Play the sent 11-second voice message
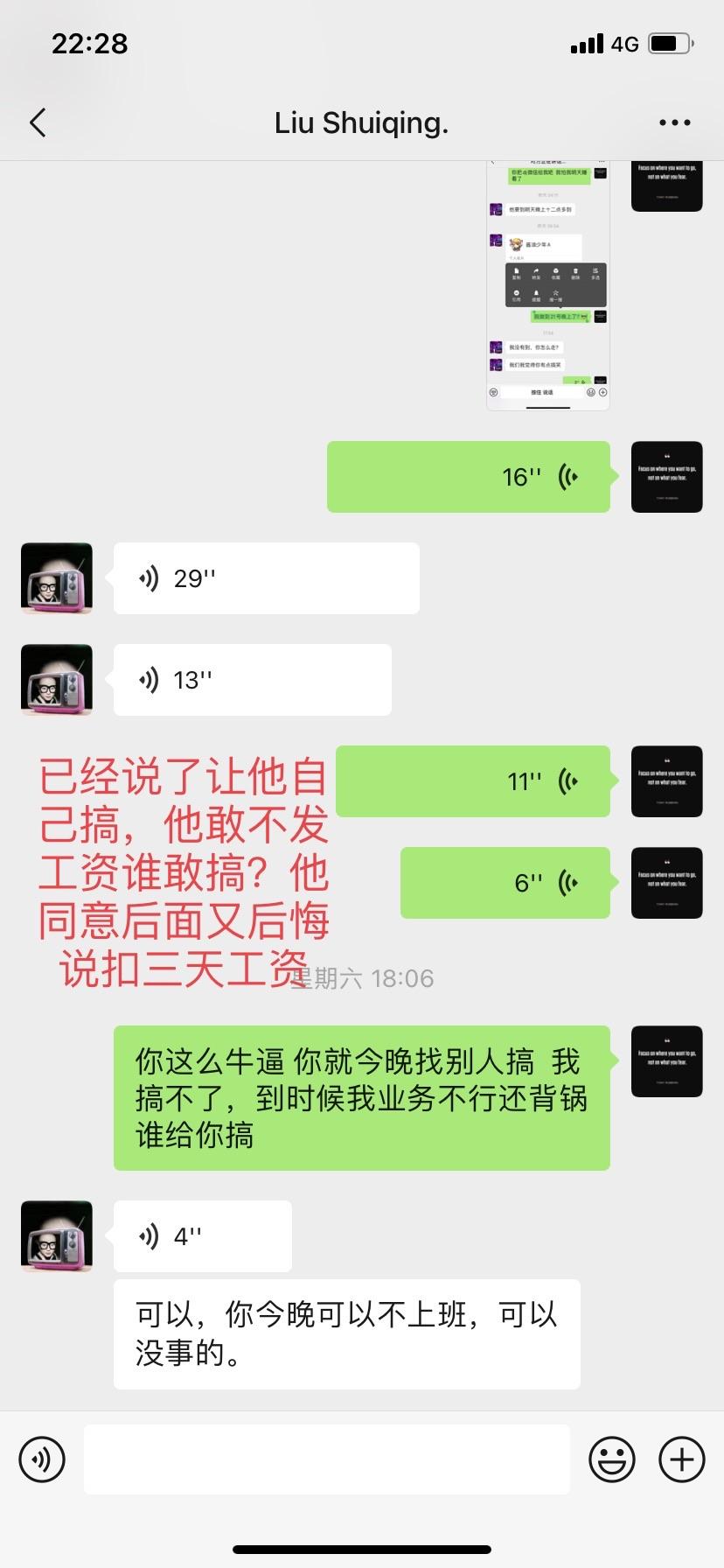The height and width of the screenshot is (1568, 724). pos(472,781)
